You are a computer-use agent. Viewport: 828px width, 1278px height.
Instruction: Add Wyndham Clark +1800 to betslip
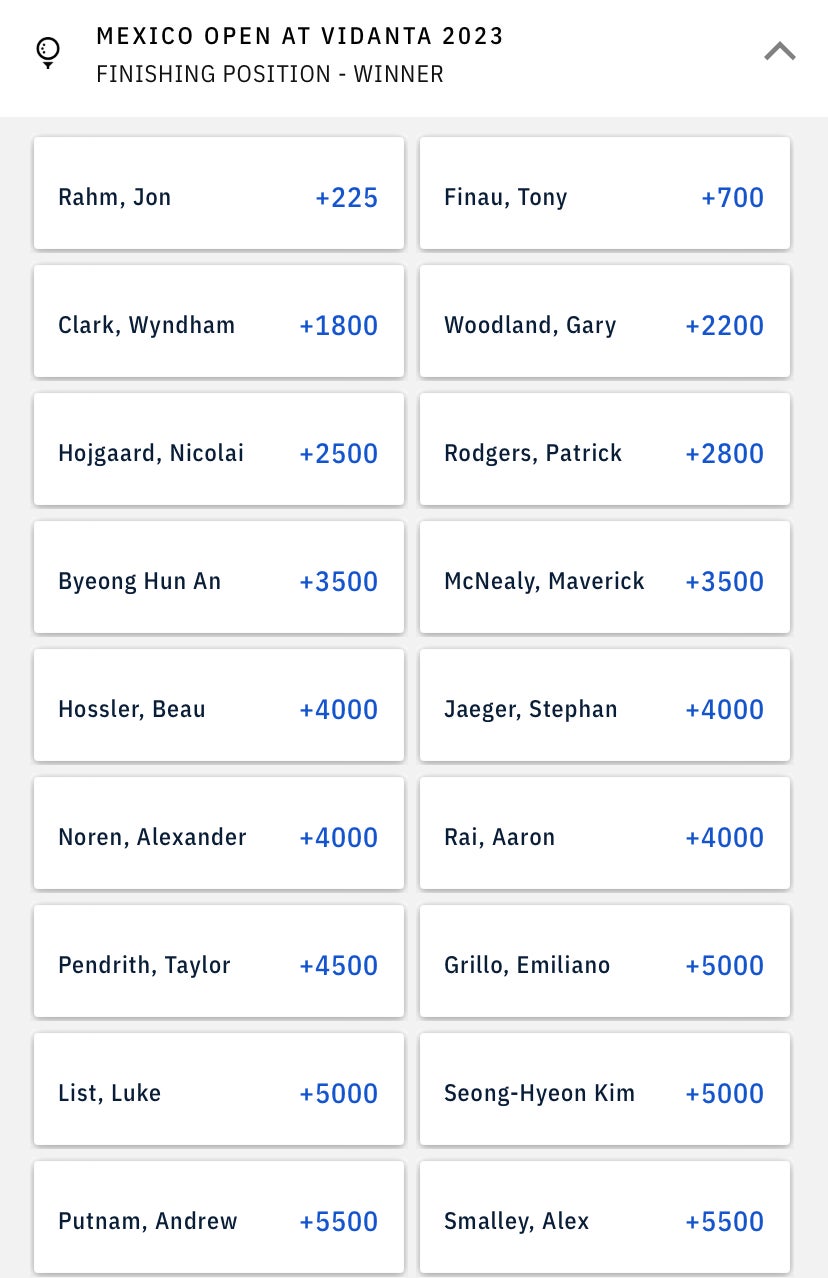coord(219,325)
